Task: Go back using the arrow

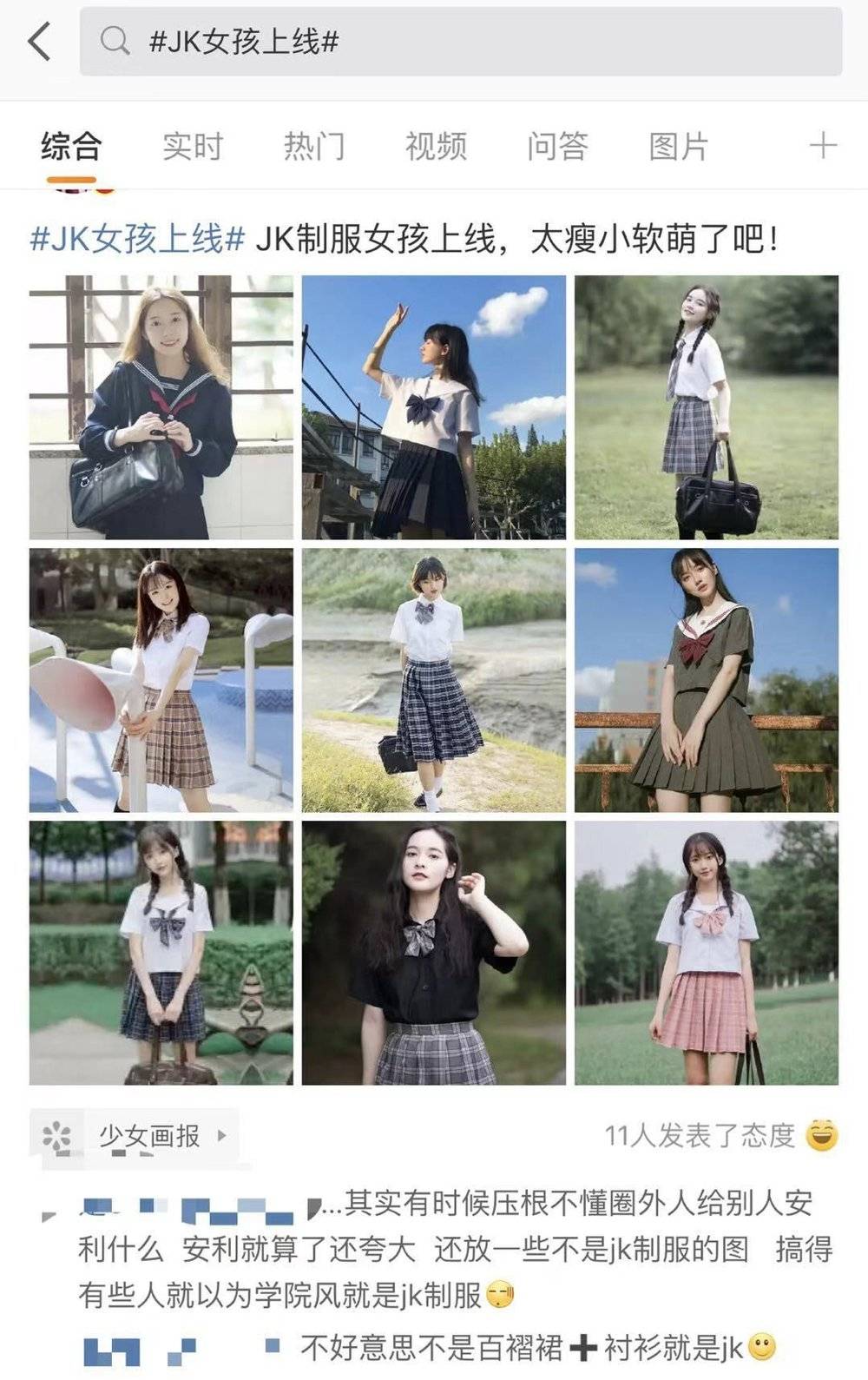Action: coord(39,42)
